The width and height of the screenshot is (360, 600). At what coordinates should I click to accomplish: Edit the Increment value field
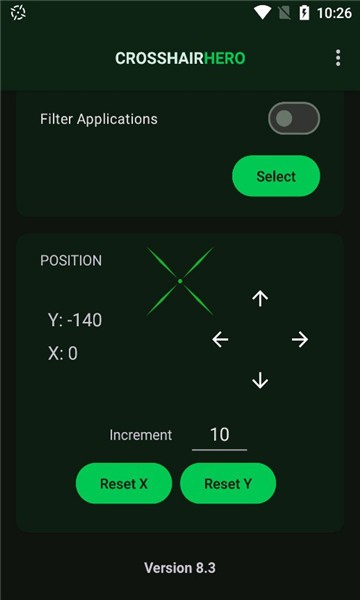click(x=220, y=436)
